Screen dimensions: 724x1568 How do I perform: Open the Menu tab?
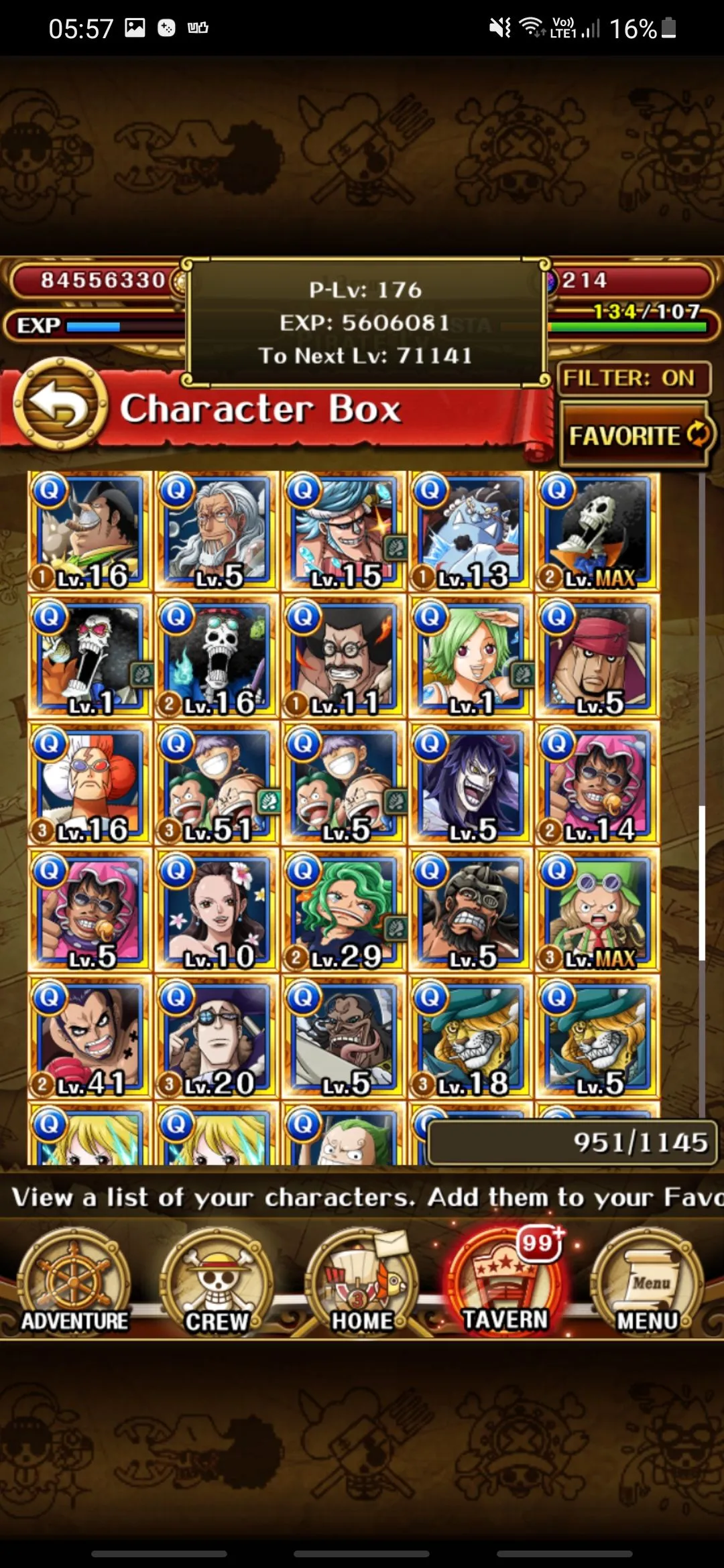click(x=648, y=1283)
